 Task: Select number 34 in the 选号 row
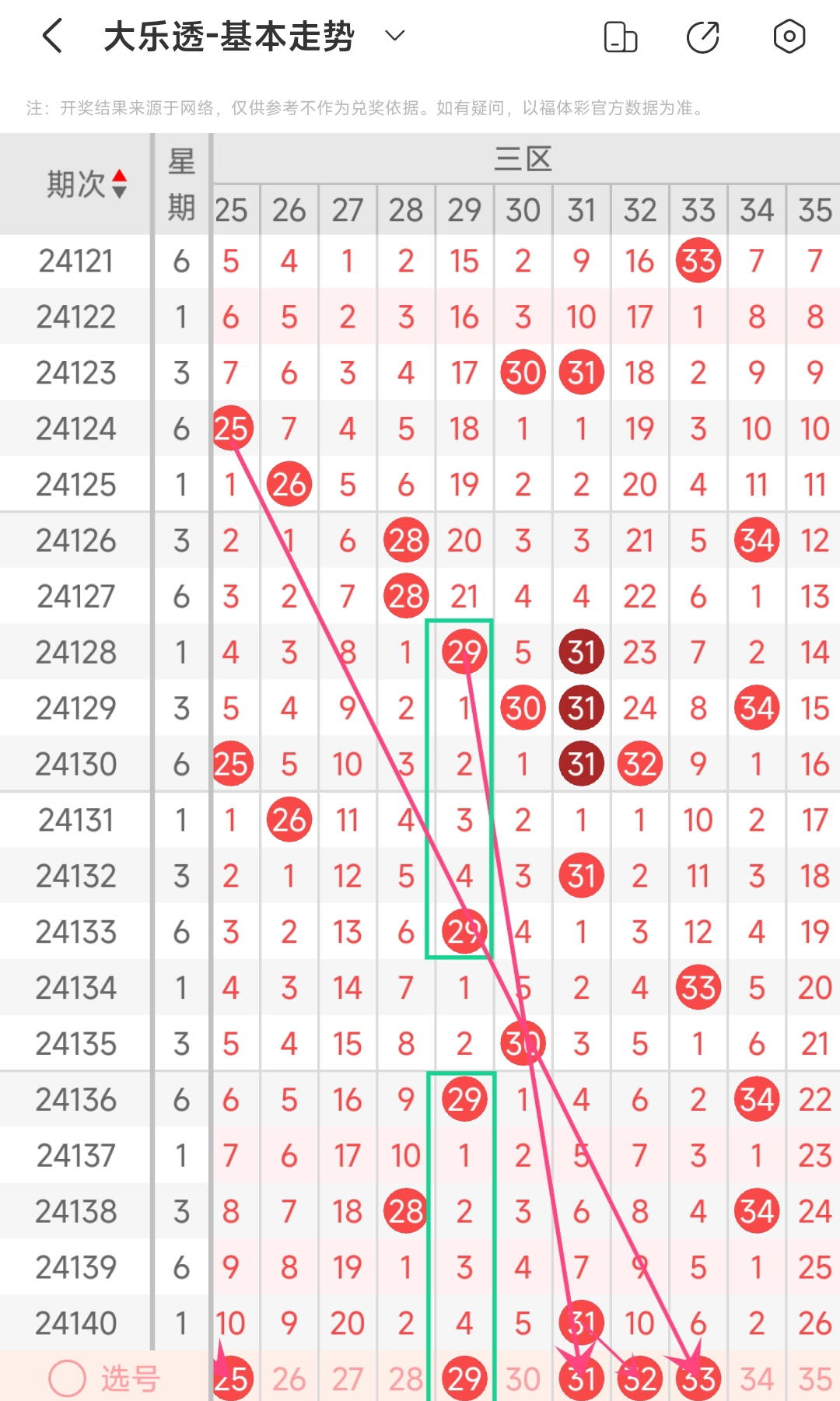pyautogui.click(x=756, y=1379)
